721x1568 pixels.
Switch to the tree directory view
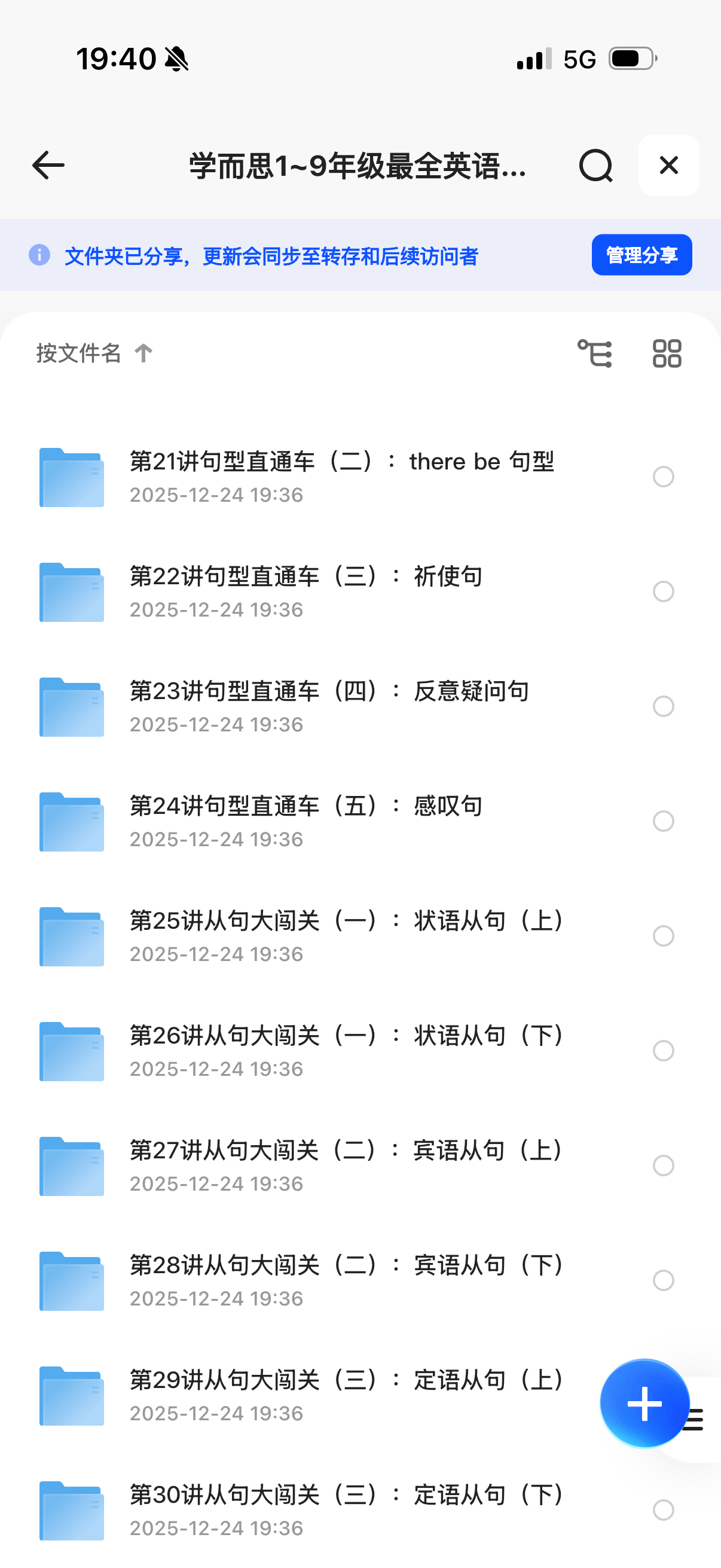pyautogui.click(x=594, y=353)
